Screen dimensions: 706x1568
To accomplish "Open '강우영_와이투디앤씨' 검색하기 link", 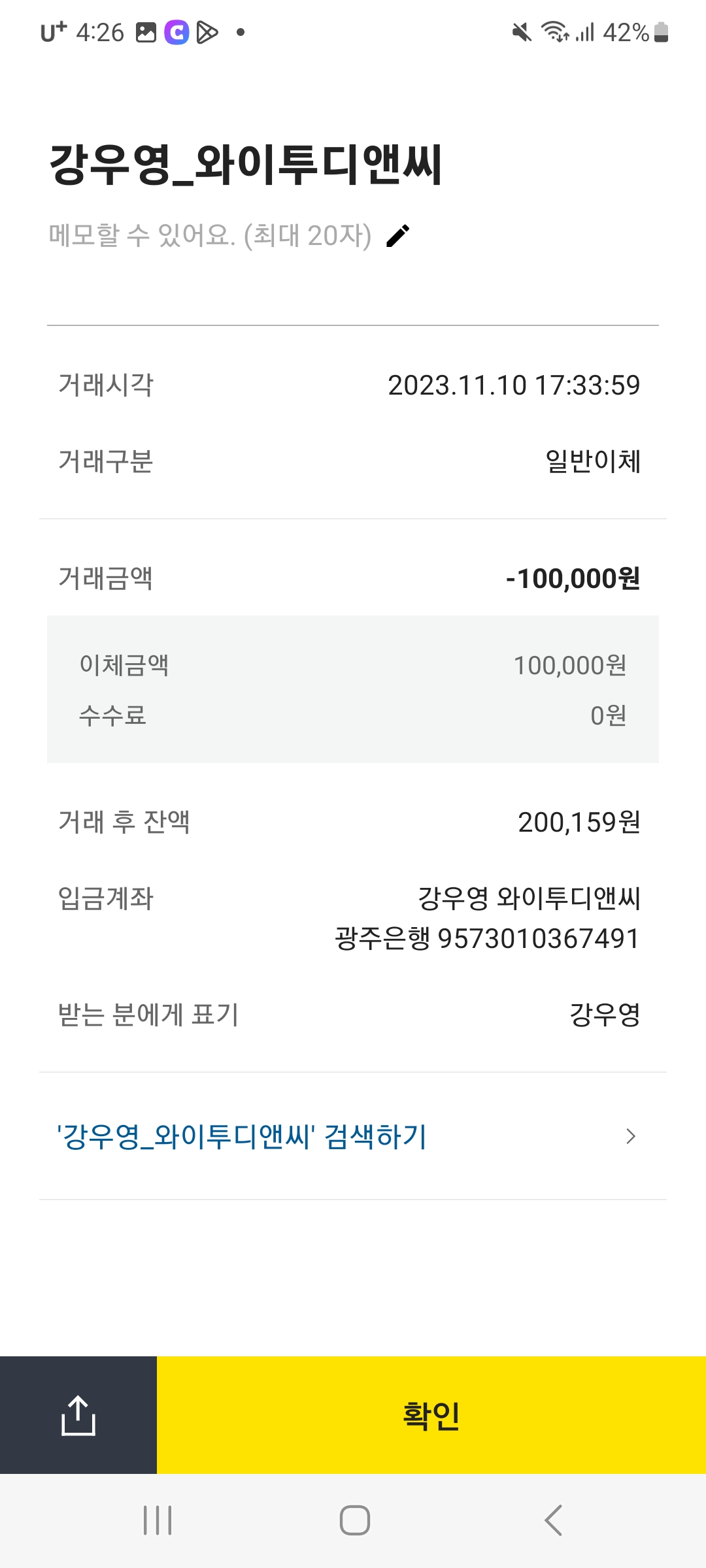I will click(346, 1136).
